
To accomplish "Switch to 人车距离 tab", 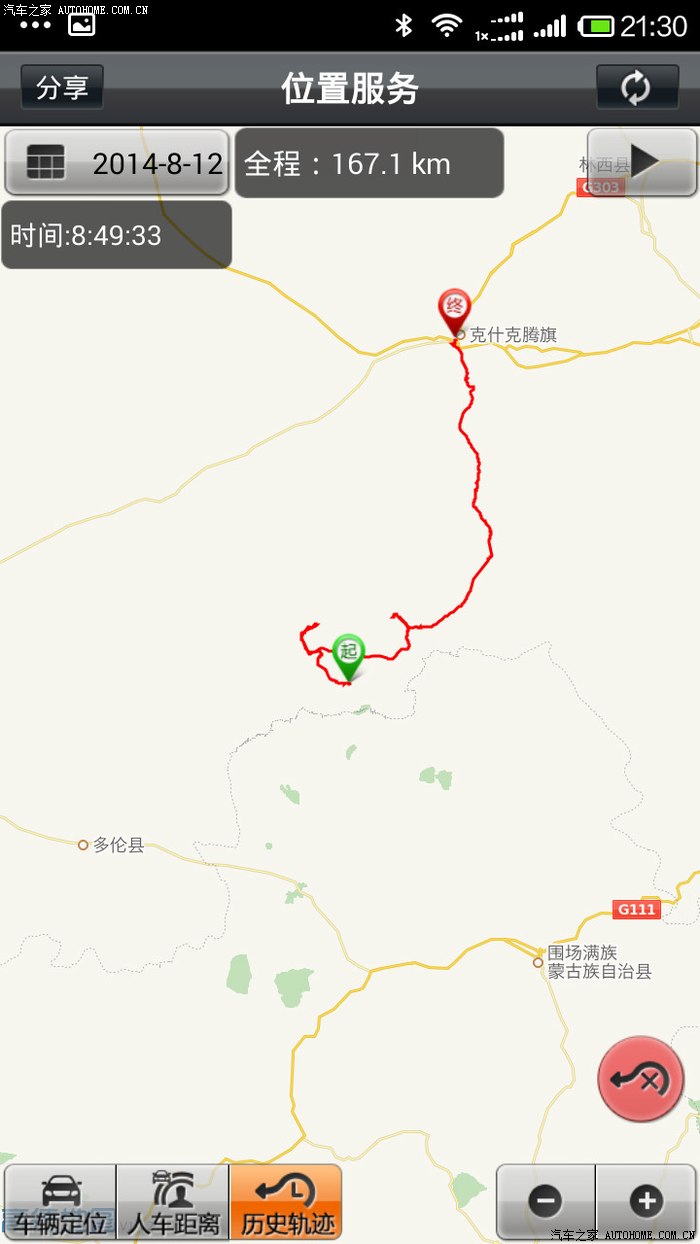I will (173, 1202).
